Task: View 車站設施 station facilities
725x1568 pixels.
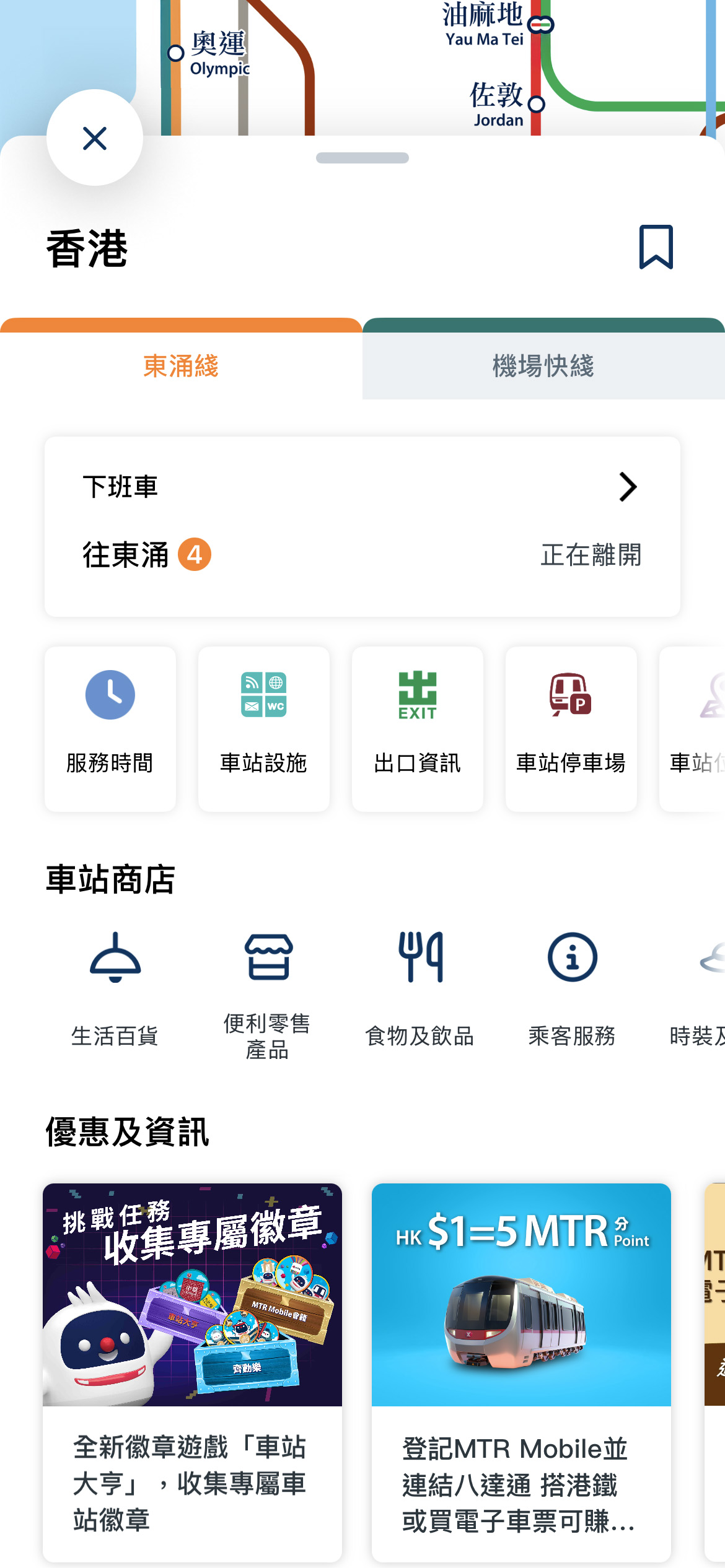Action: click(x=264, y=728)
